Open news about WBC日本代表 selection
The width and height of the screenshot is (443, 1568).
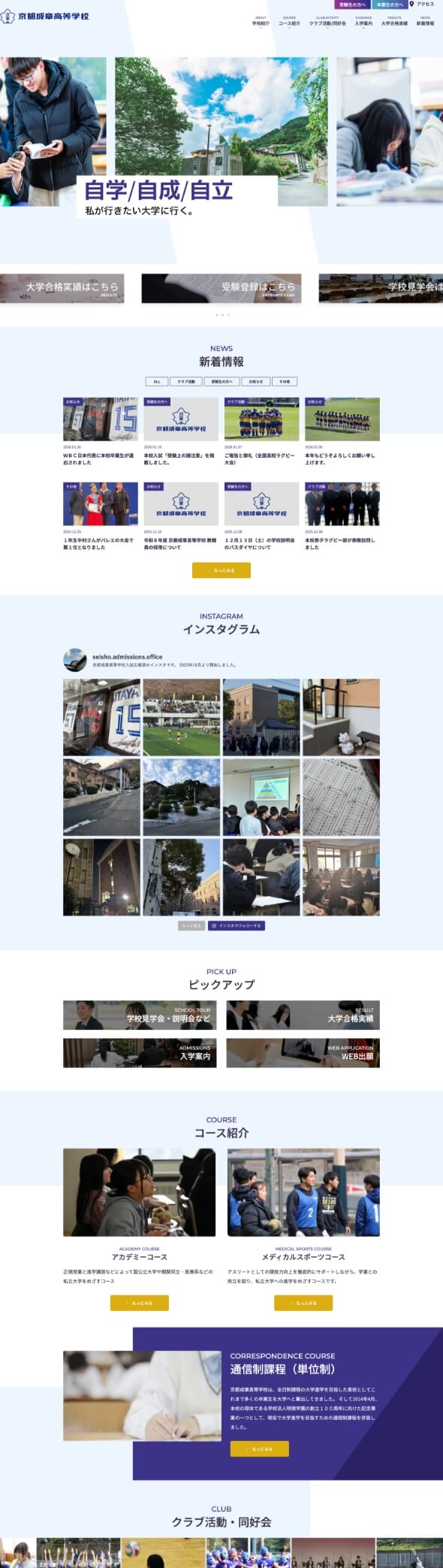click(101, 431)
